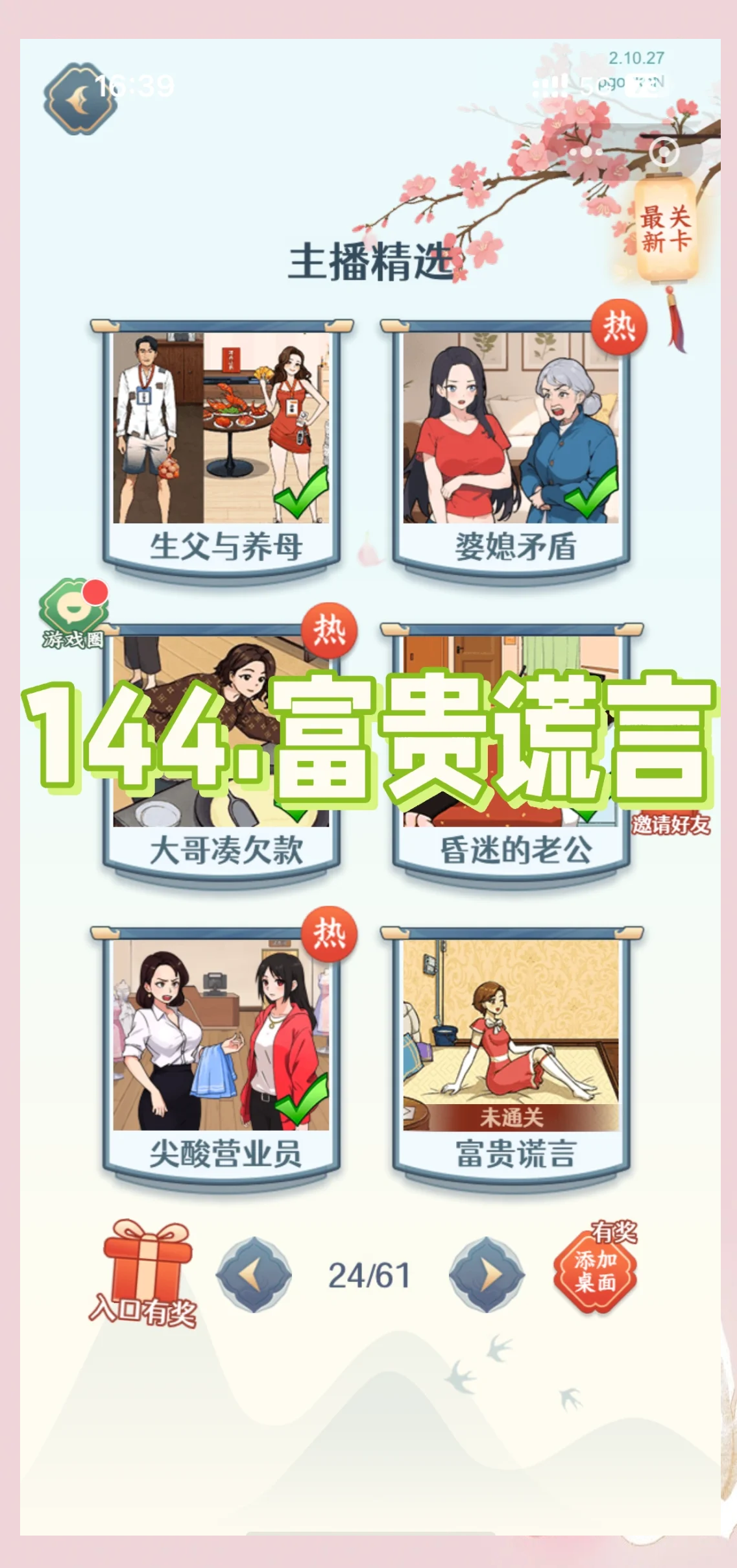
Task: Open the mini program menu dots
Action: [x=586, y=152]
